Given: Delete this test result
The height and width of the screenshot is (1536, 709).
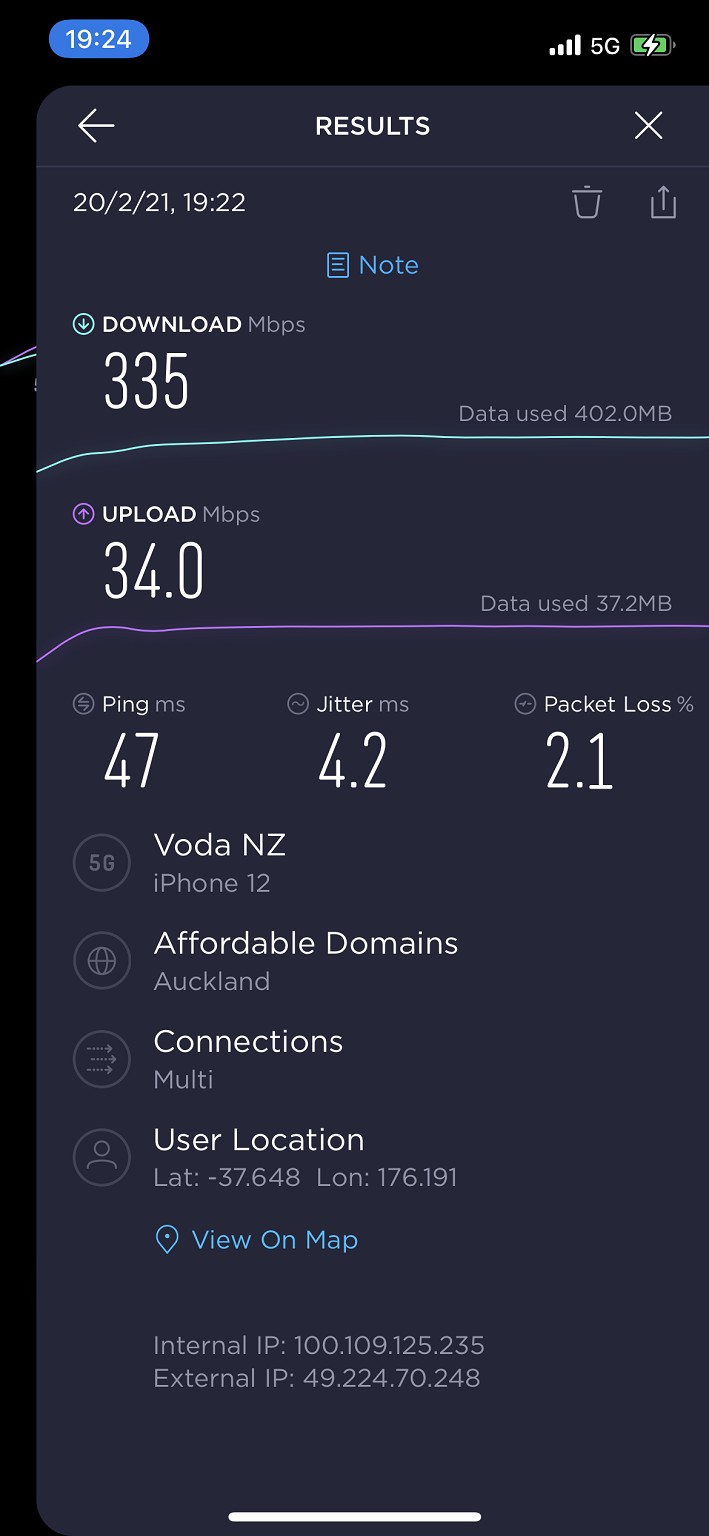Looking at the screenshot, I should click(586, 202).
